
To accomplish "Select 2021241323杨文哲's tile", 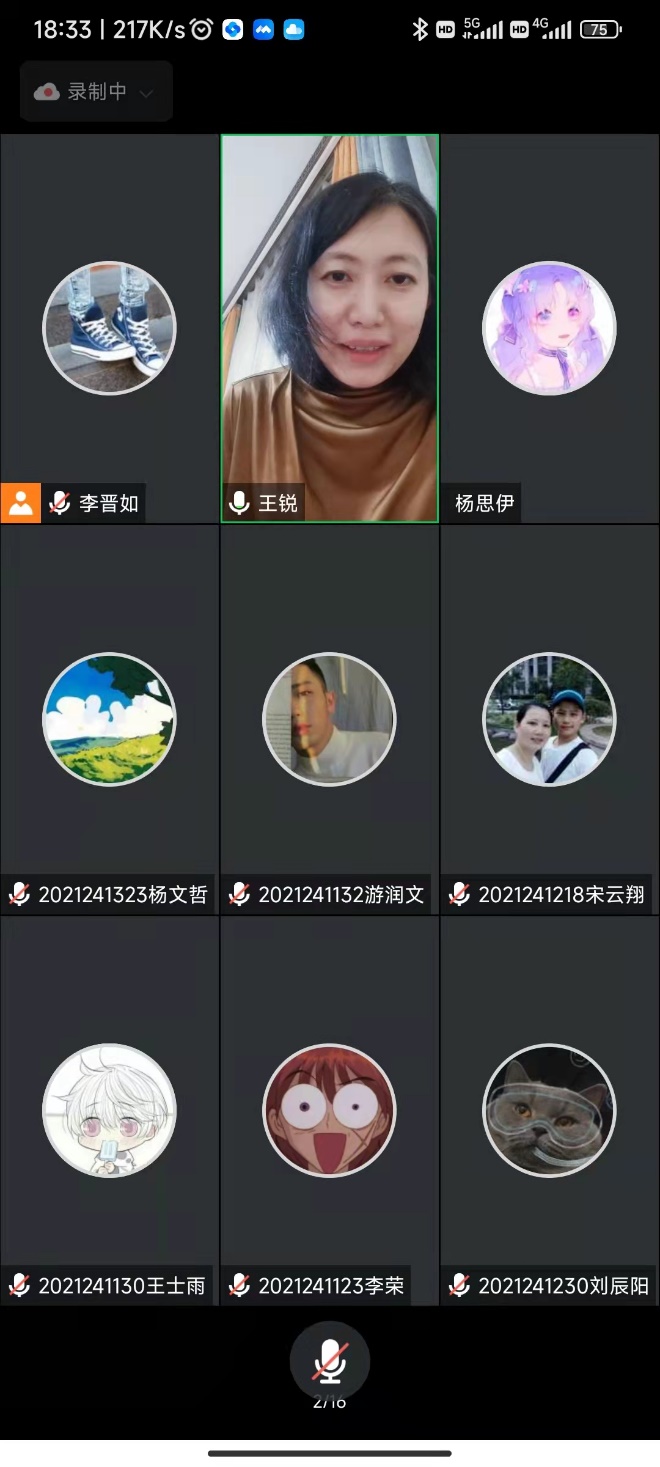I will [109, 719].
